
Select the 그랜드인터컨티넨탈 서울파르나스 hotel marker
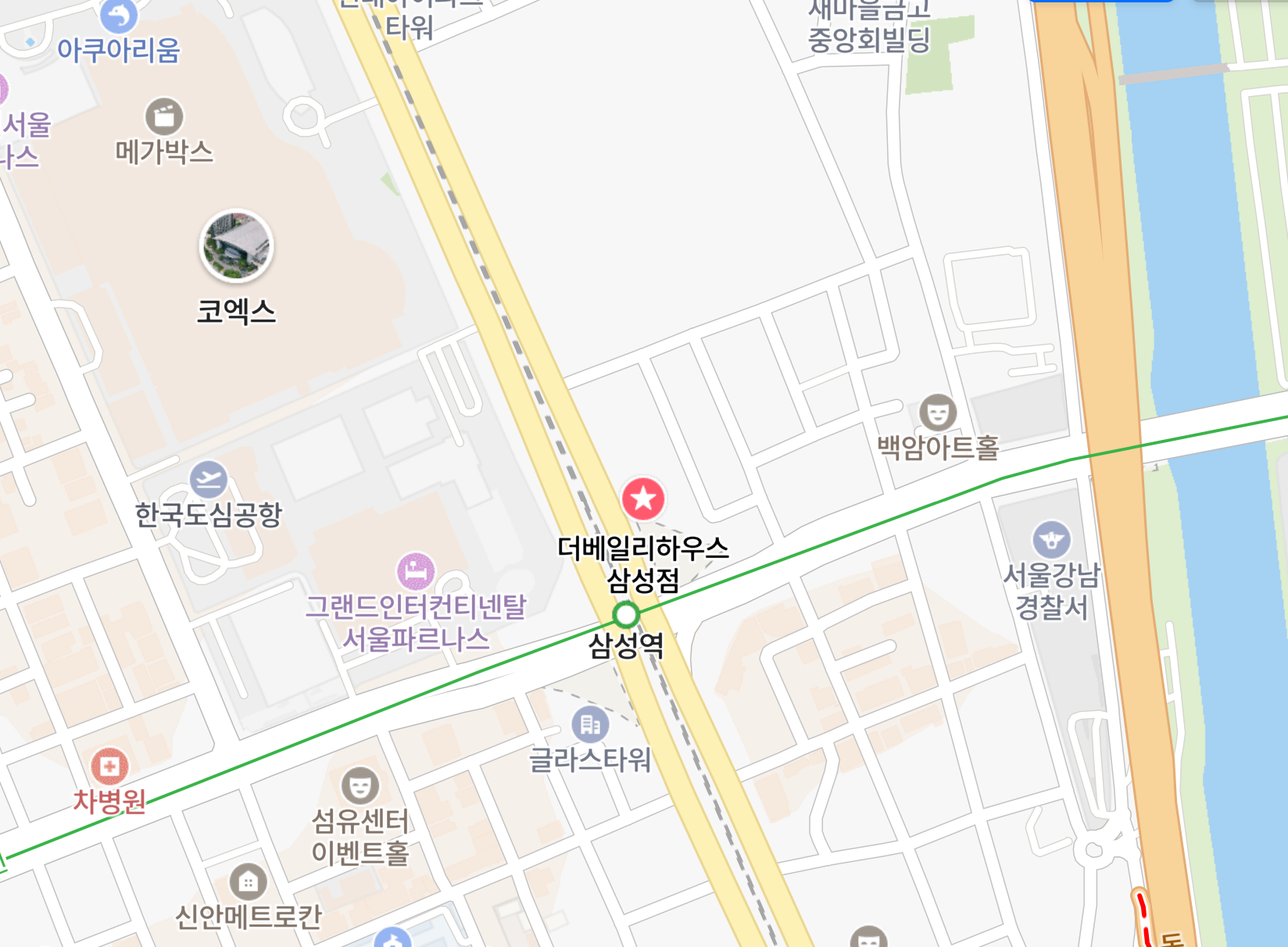coord(416,572)
